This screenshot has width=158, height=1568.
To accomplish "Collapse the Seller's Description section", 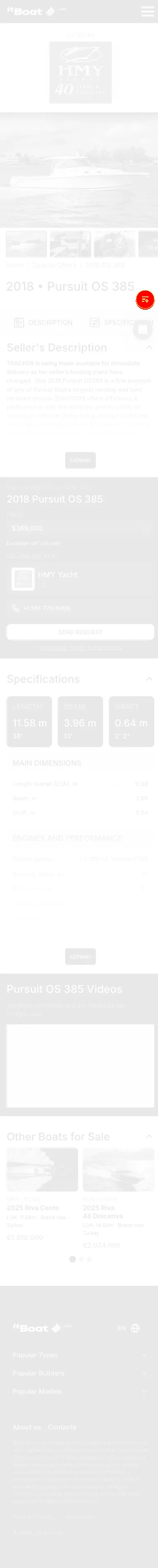I will [x=149, y=348].
